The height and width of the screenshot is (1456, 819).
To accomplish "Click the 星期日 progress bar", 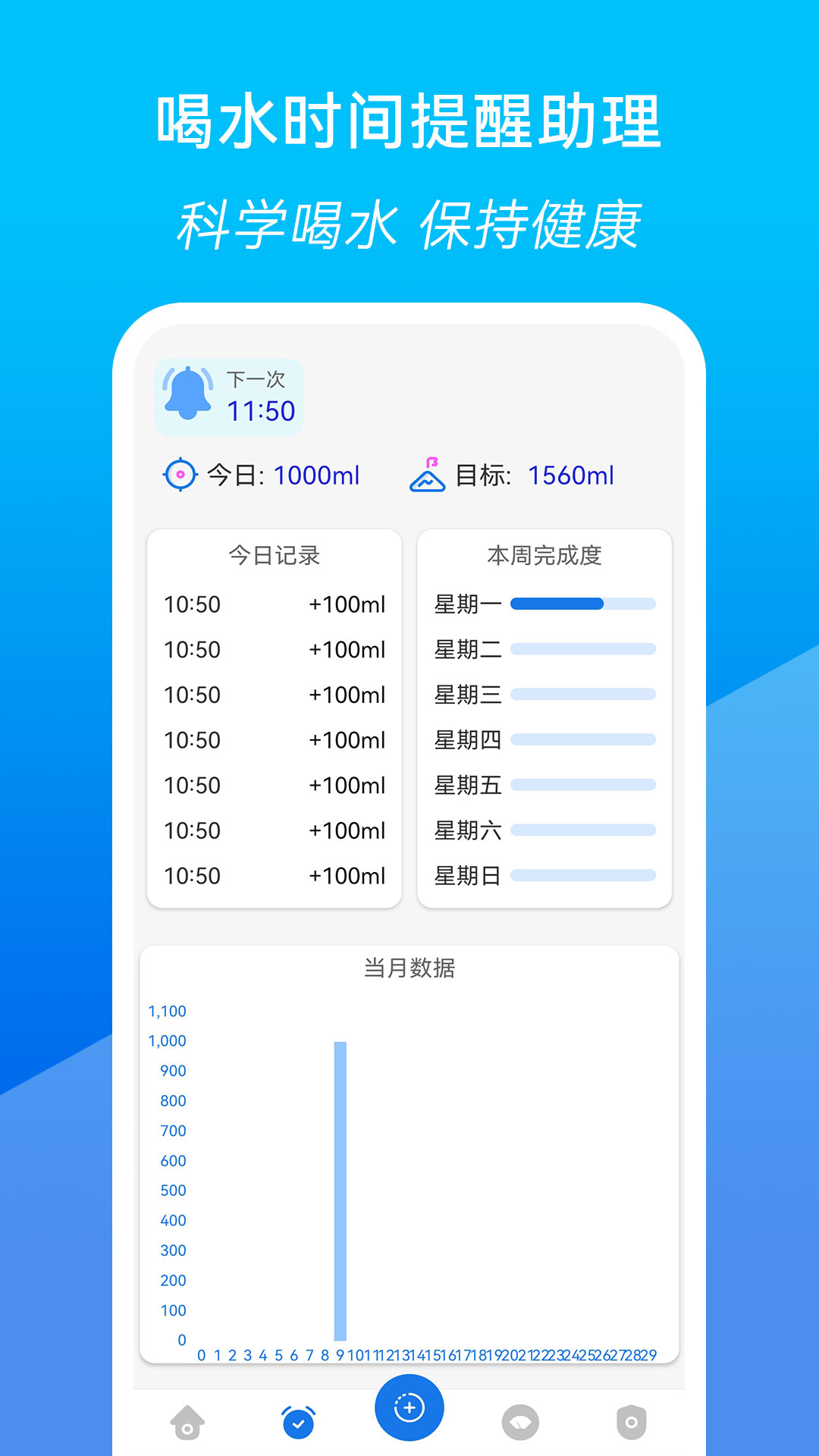I will [584, 876].
